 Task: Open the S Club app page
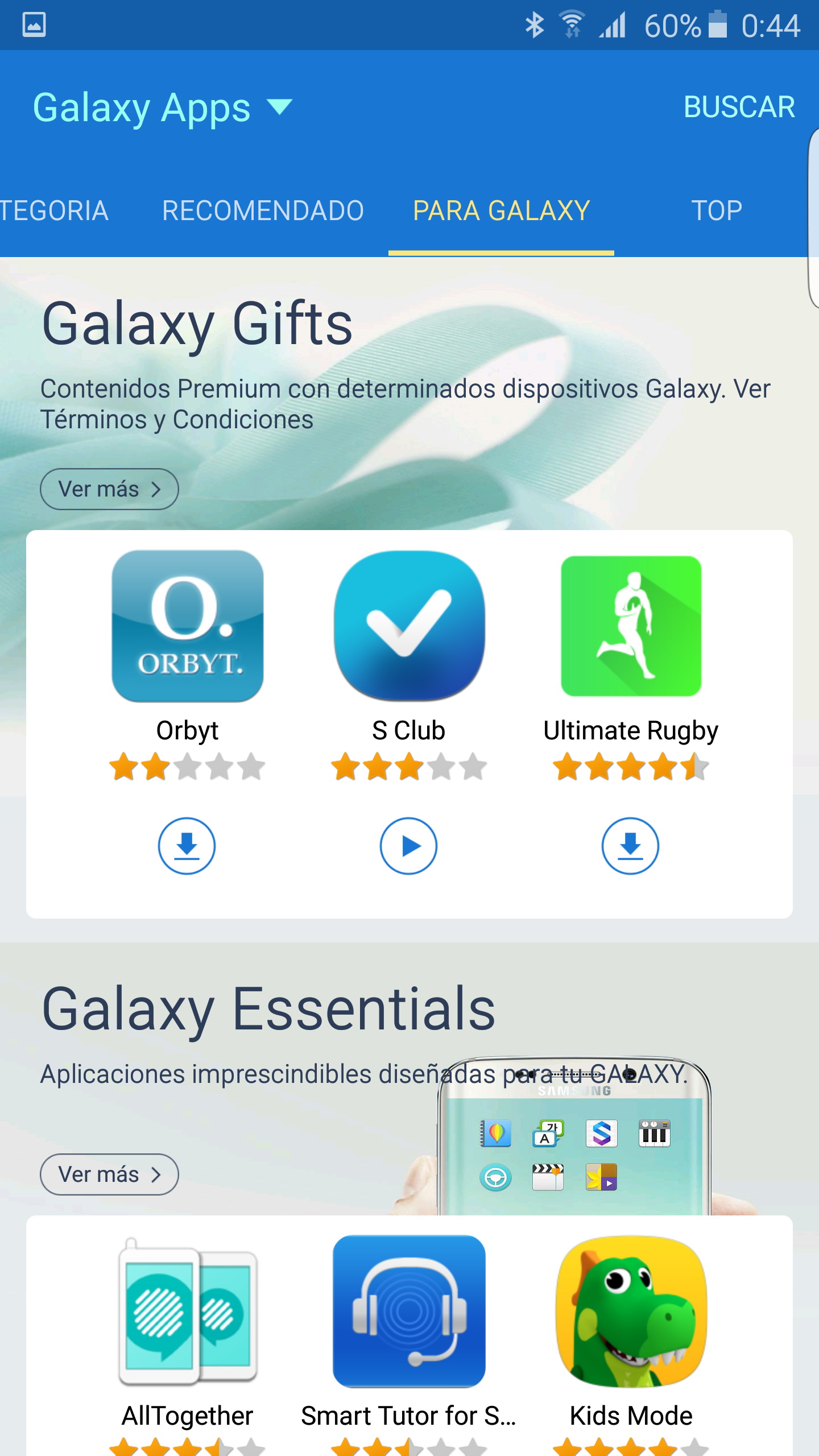(x=409, y=626)
